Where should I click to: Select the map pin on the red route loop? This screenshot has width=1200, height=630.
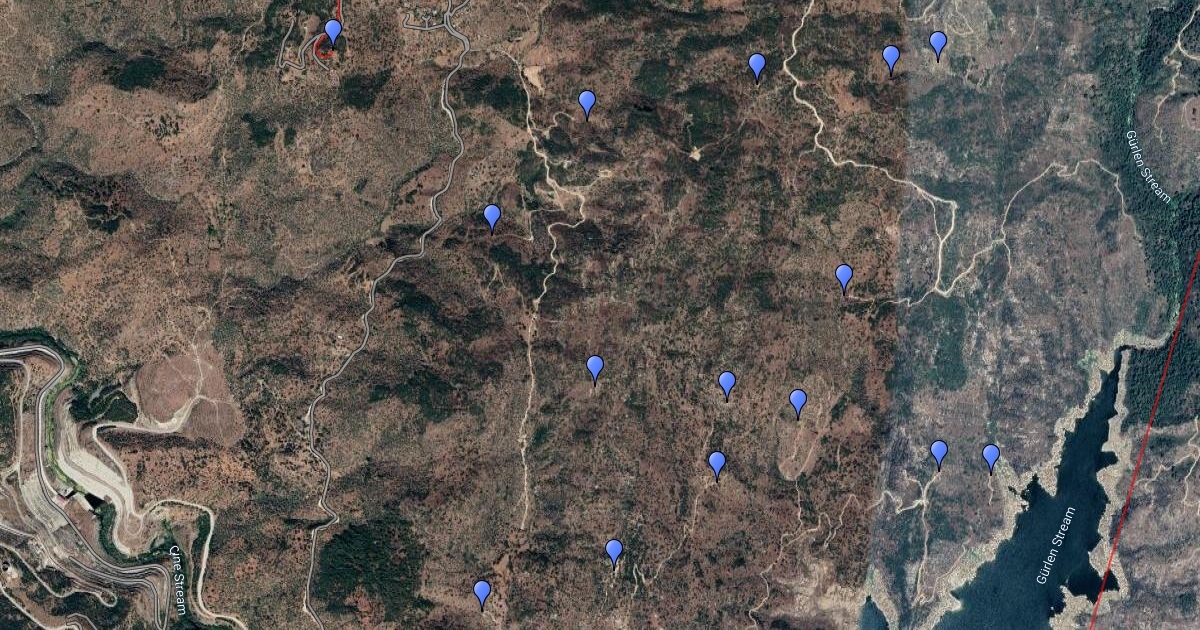(333, 32)
